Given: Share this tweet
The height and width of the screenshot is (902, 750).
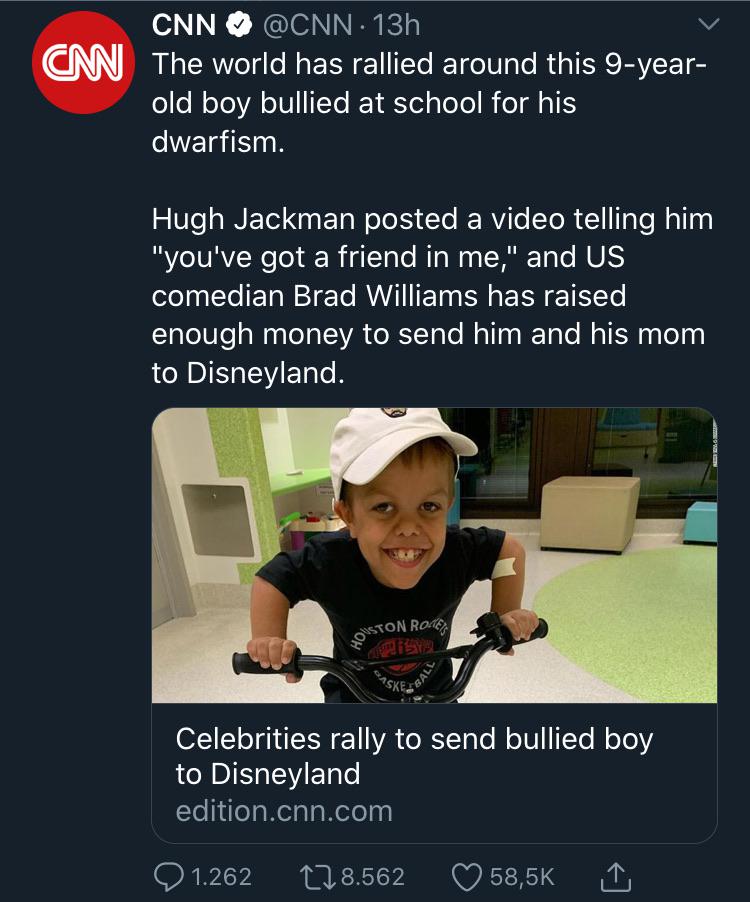Looking at the screenshot, I should (x=614, y=877).
